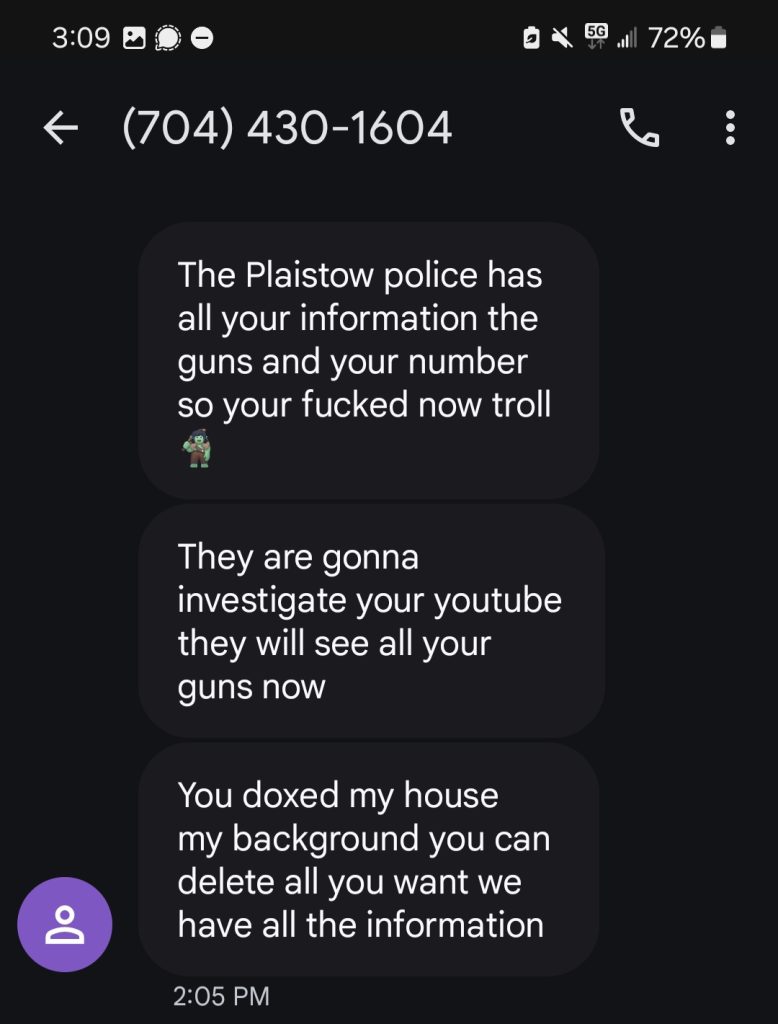This screenshot has width=778, height=1024.
Task: Tap the message starting with 'The Plaistow police'
Action: [364, 358]
